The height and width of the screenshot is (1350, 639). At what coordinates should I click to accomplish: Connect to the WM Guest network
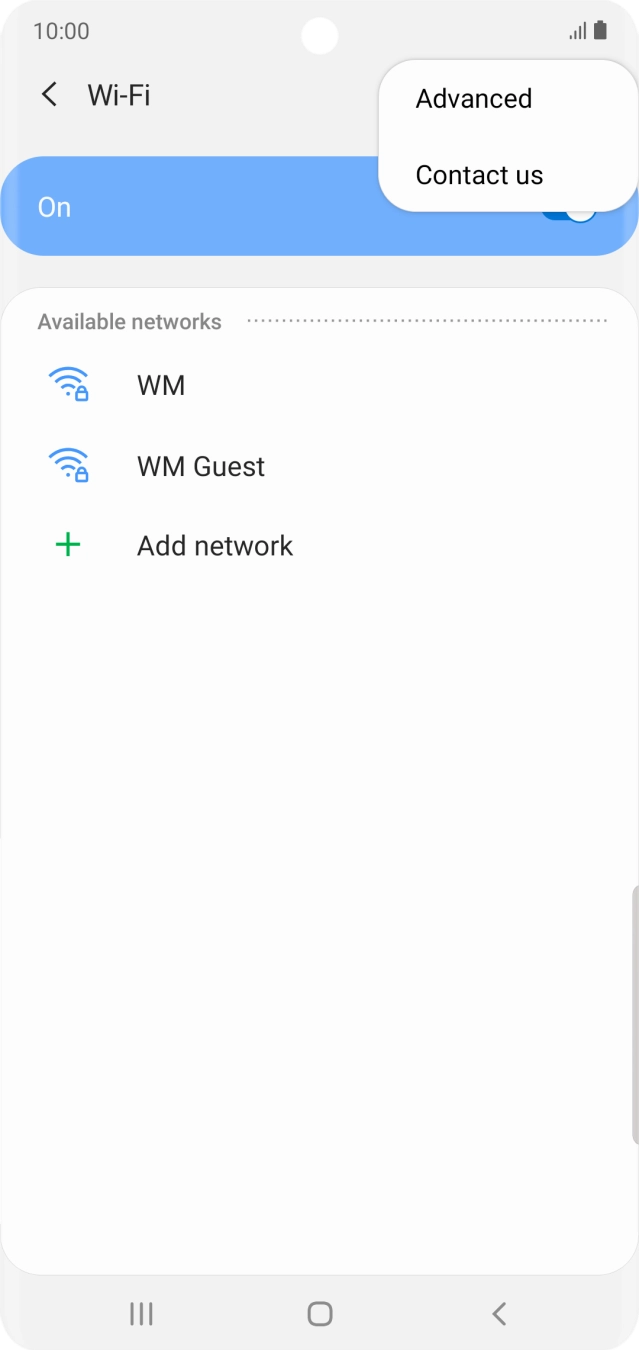pyautogui.click(x=200, y=466)
